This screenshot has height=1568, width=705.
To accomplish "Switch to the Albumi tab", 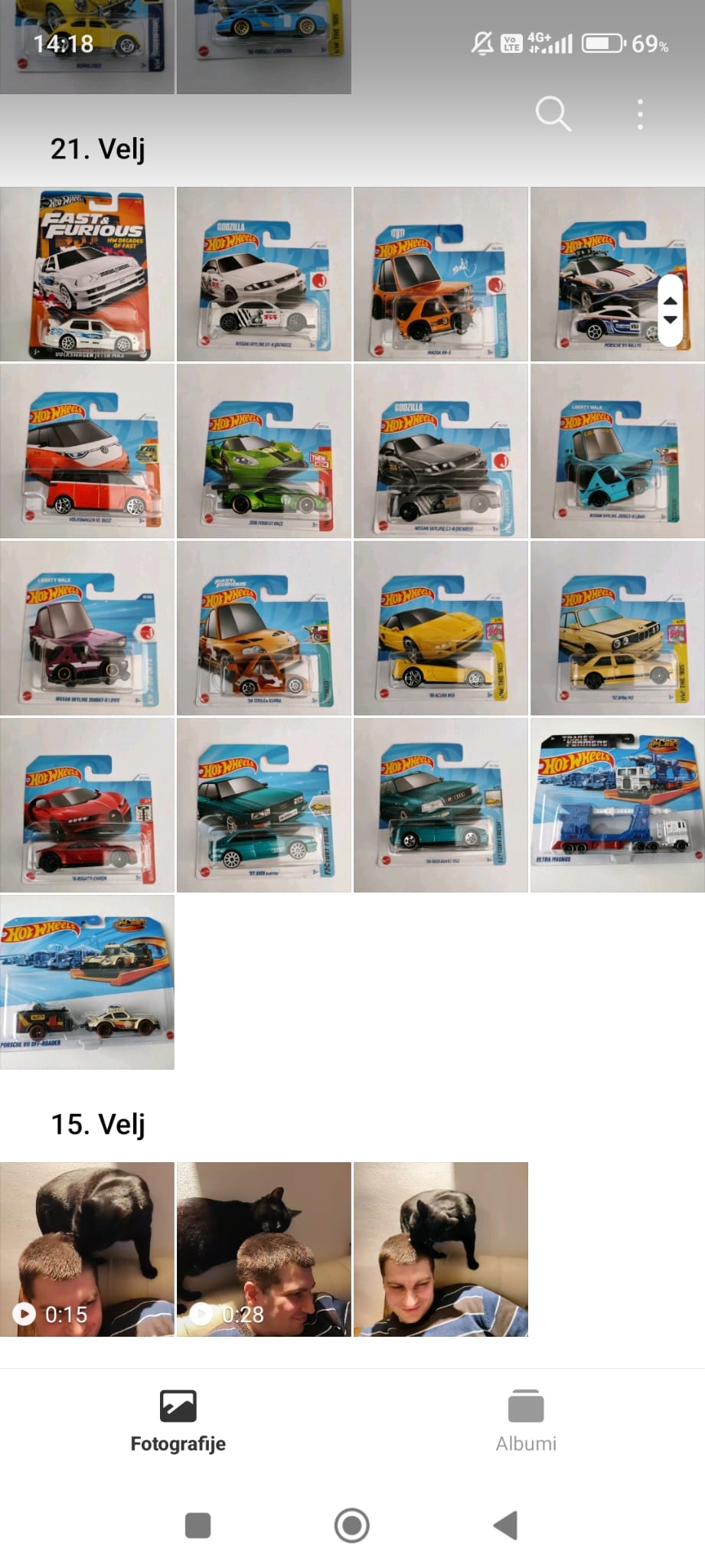I will 526,1421.
